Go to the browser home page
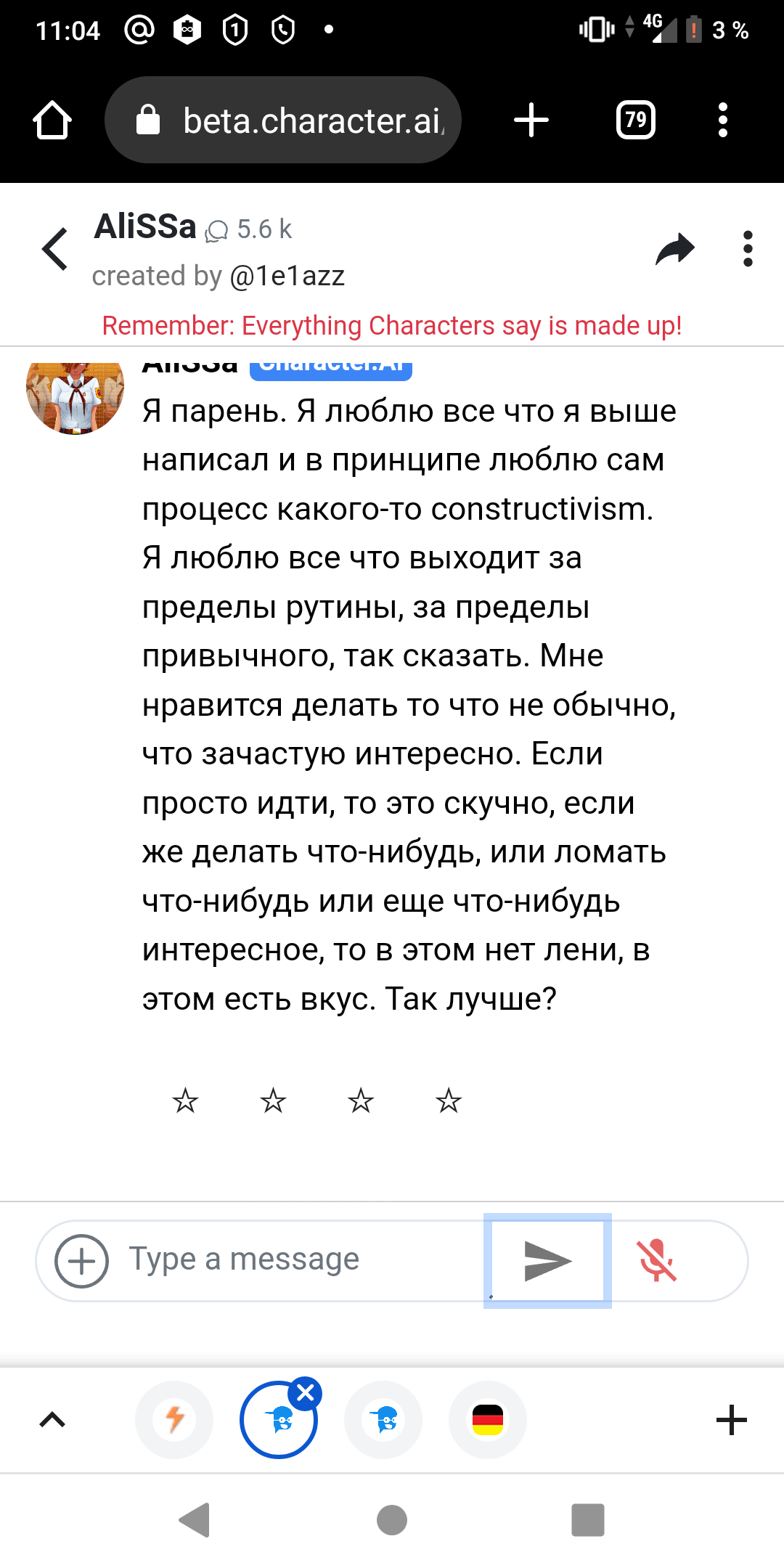Image resolution: width=784 pixels, height=1568 pixels. [52, 121]
